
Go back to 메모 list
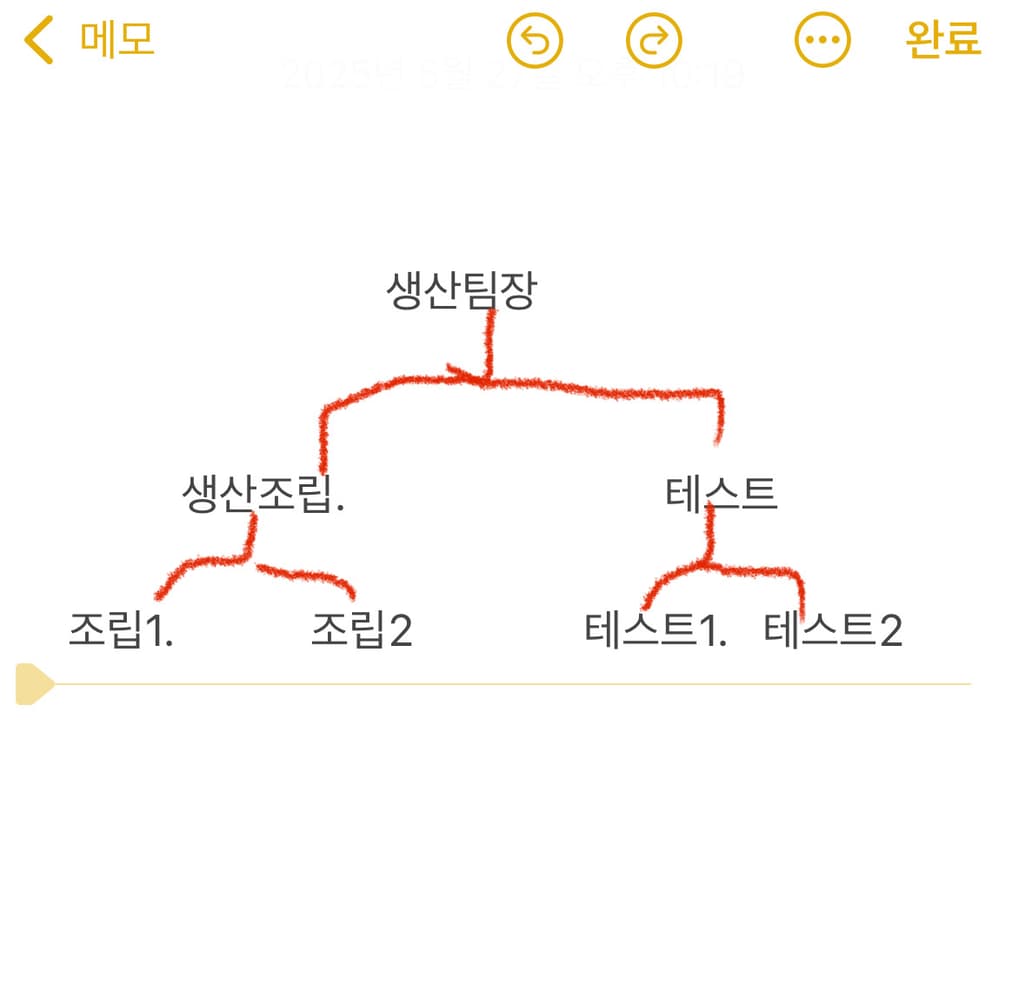click(88, 41)
